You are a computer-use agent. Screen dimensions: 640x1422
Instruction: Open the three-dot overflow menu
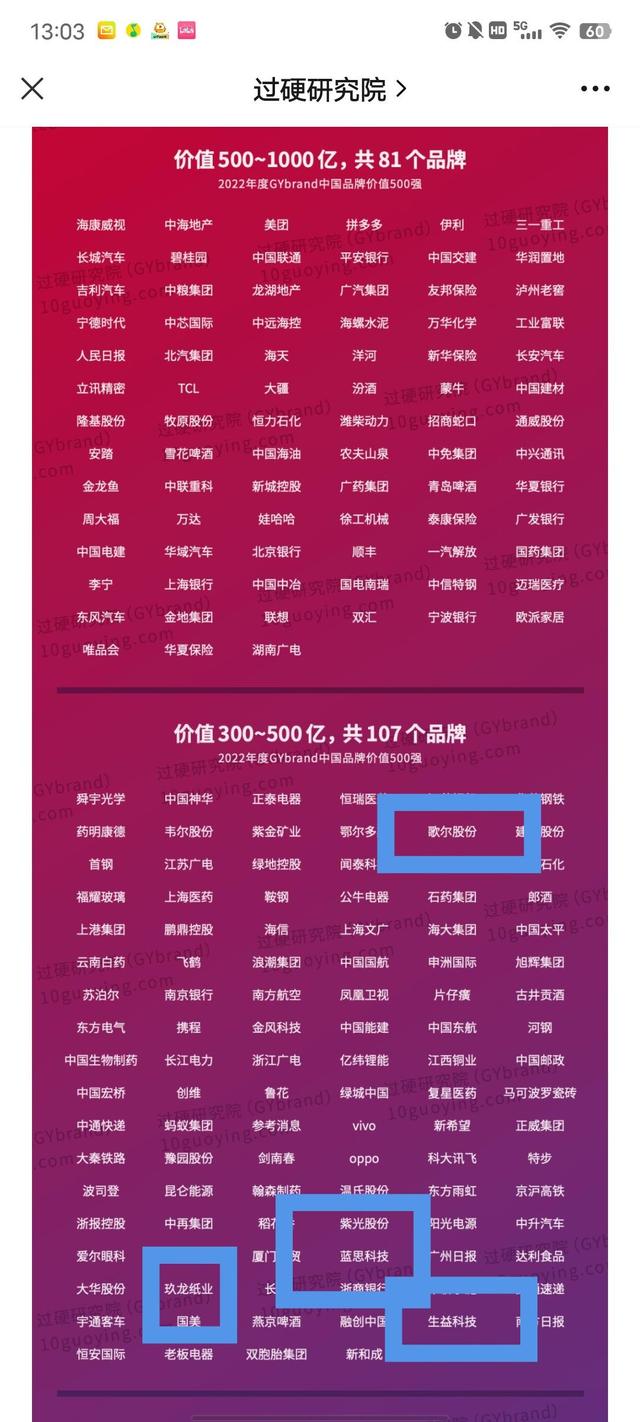[594, 89]
